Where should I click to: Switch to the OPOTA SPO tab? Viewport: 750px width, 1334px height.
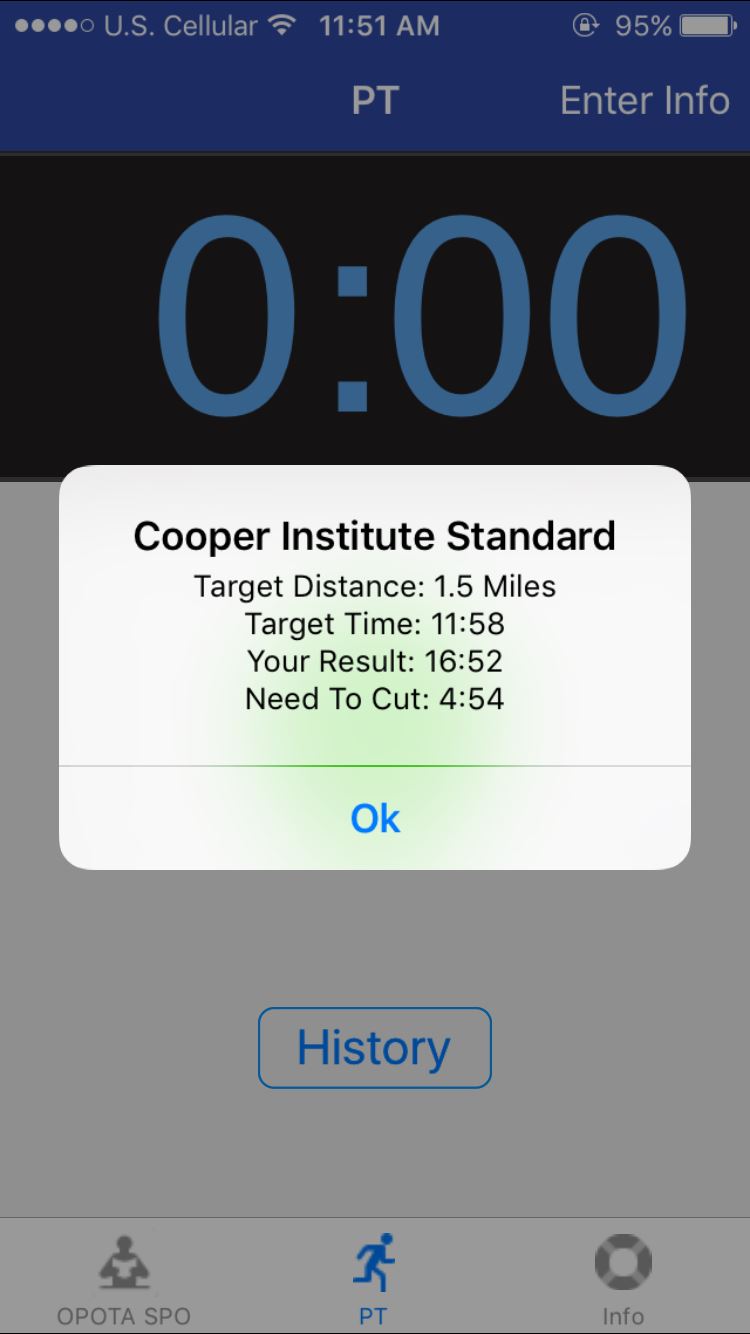tap(124, 1280)
